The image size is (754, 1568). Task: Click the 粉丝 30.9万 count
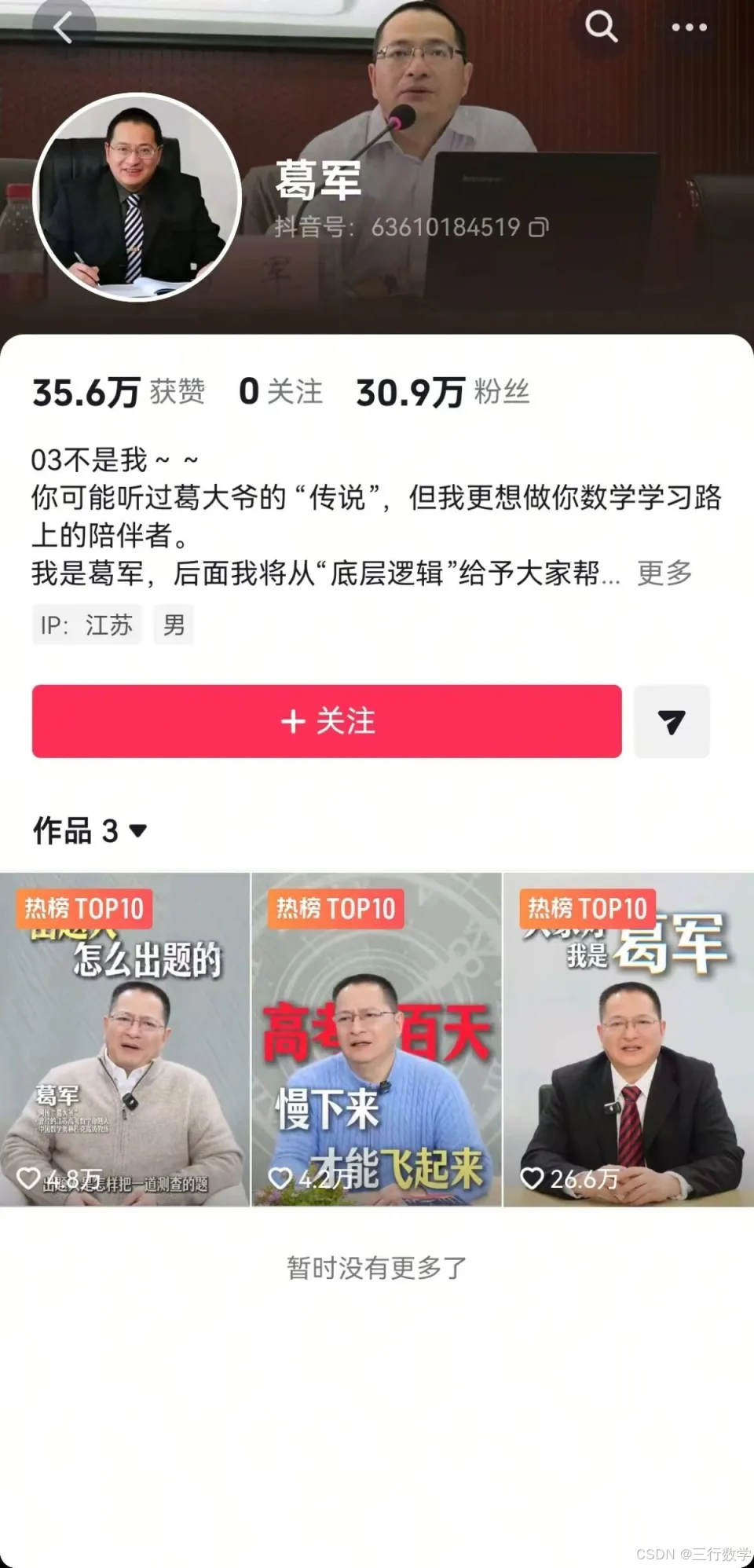pos(440,393)
